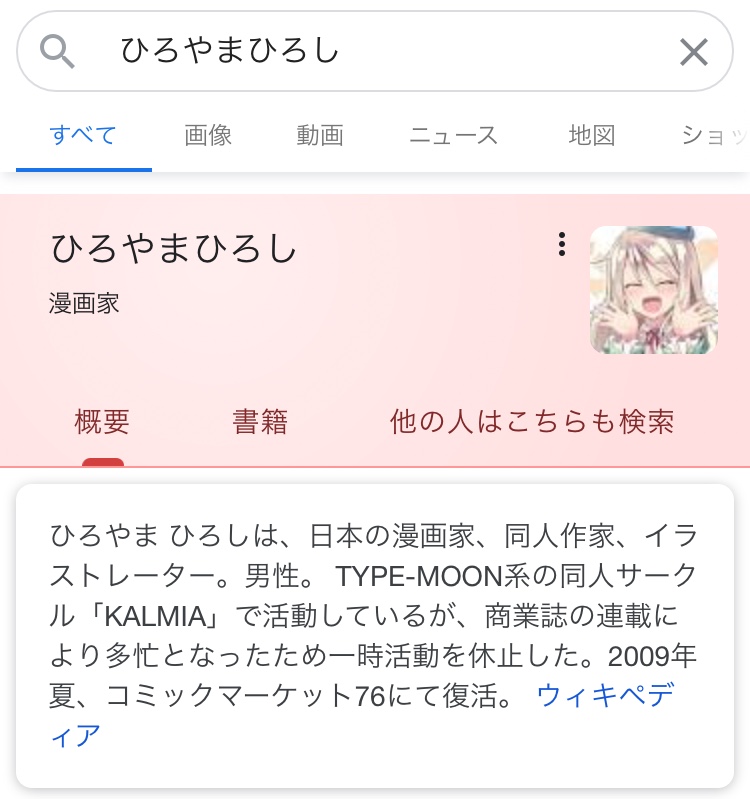
Task: Open the 地図 results tab
Action: point(591,136)
